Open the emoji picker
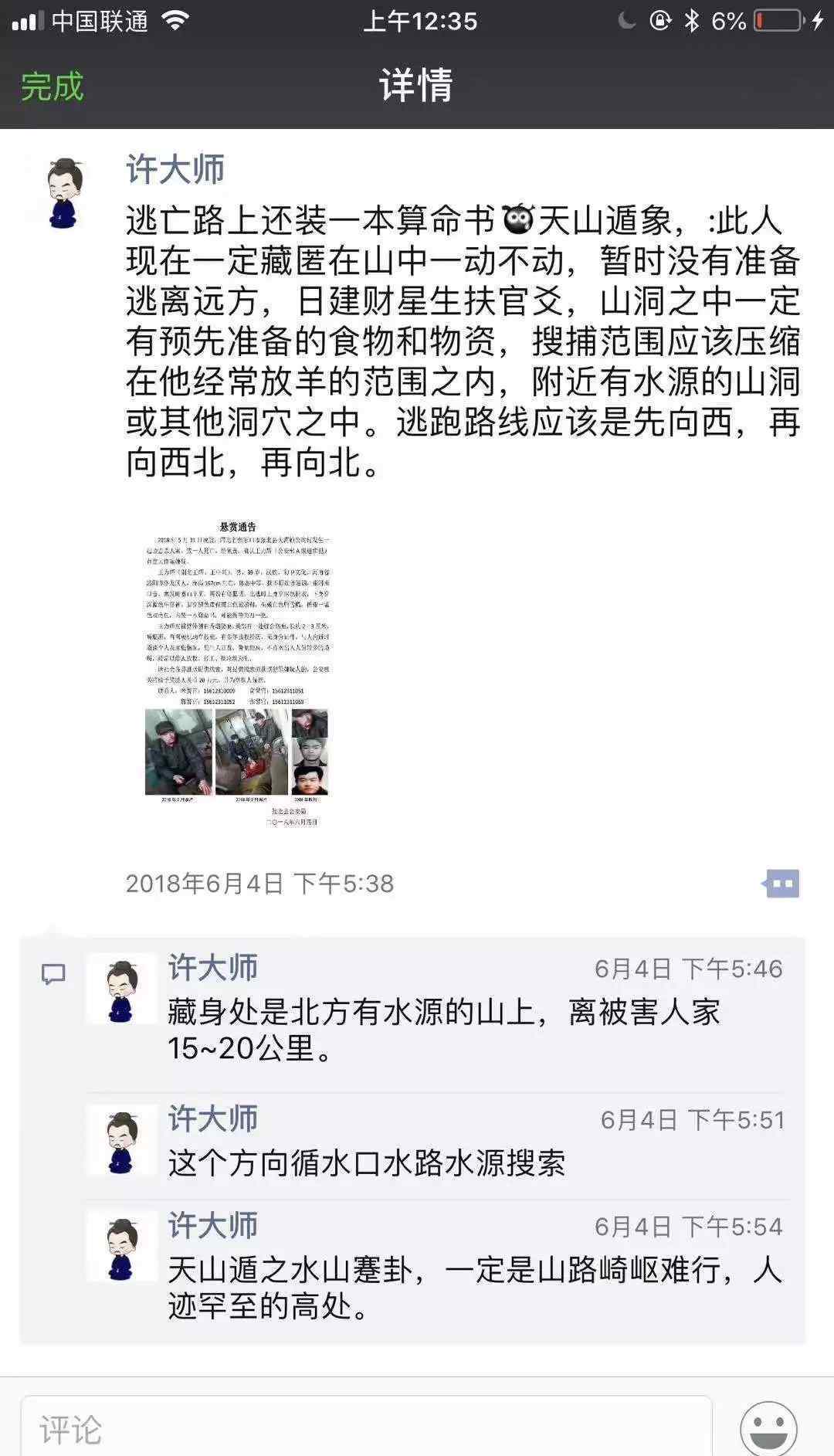Image resolution: width=834 pixels, height=1456 pixels. (768, 1429)
